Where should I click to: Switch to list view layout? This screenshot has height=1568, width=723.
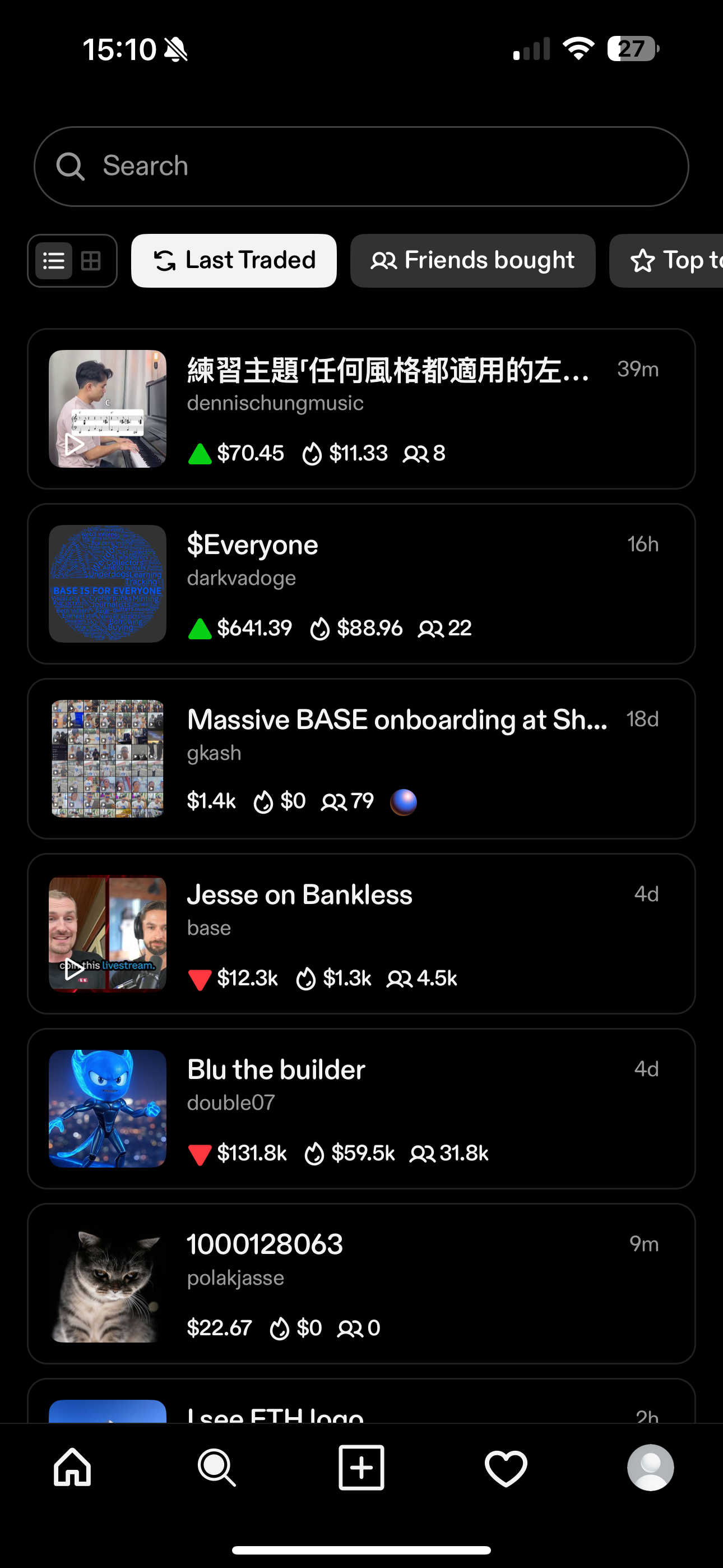(x=54, y=261)
